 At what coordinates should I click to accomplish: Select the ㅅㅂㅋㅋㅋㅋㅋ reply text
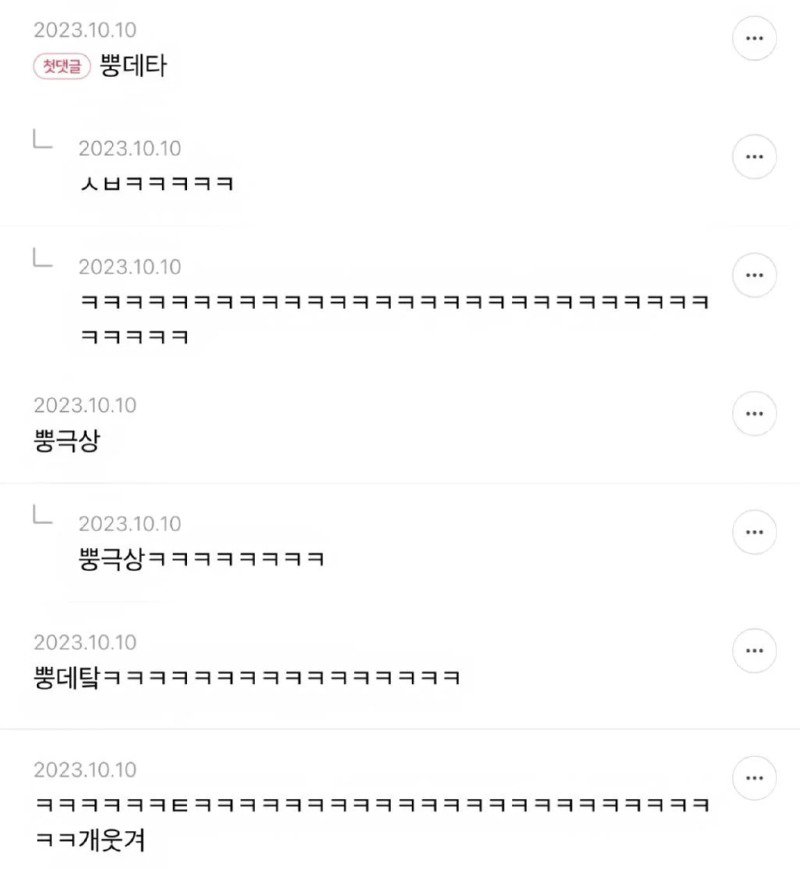coord(156,184)
